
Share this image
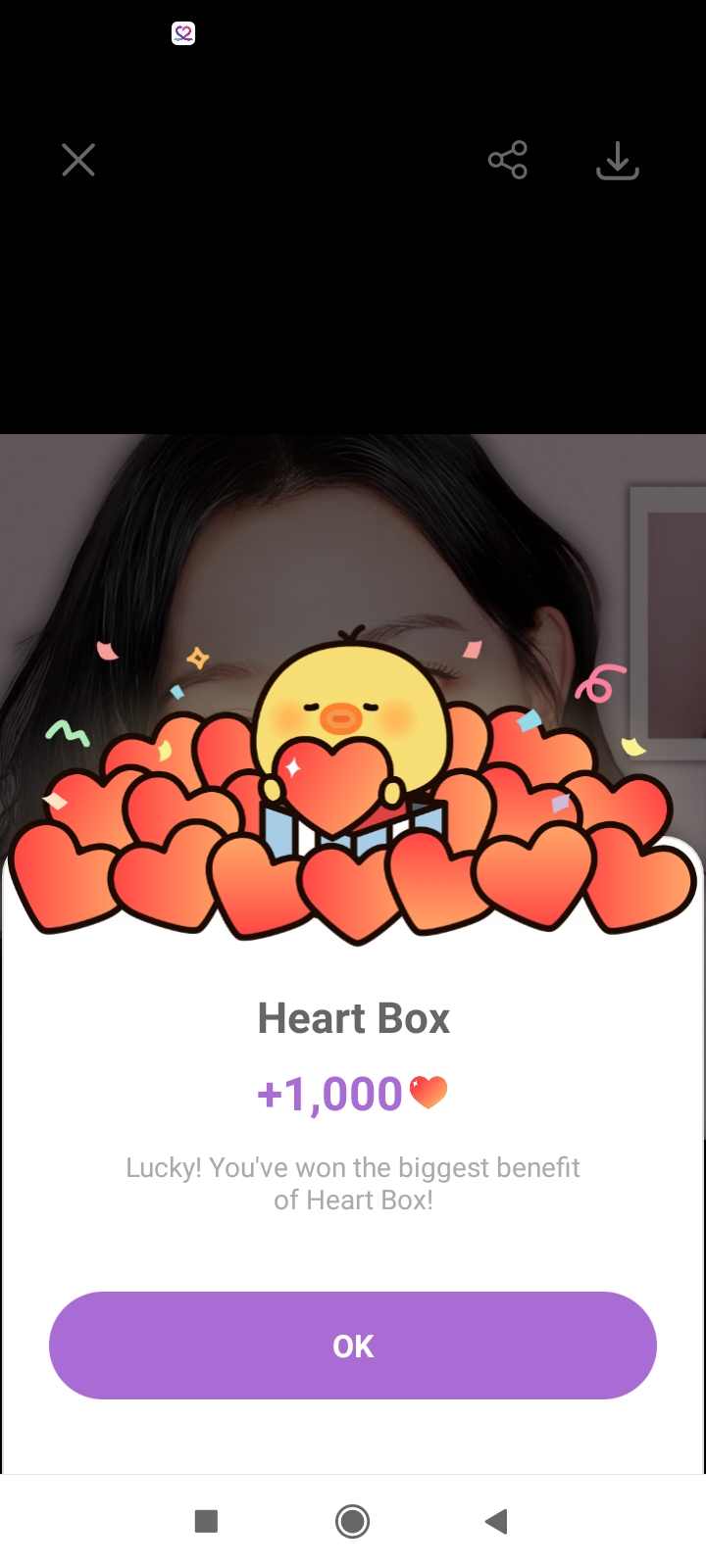tap(508, 160)
